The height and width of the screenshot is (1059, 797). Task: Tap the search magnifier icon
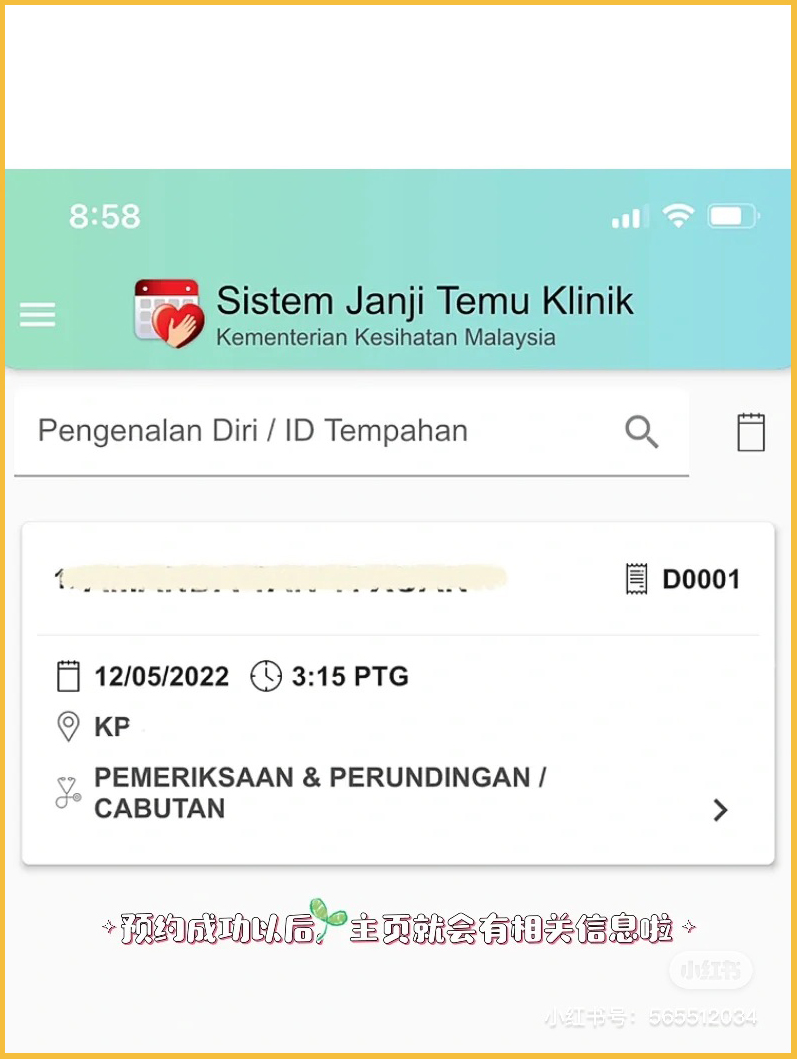coord(642,432)
